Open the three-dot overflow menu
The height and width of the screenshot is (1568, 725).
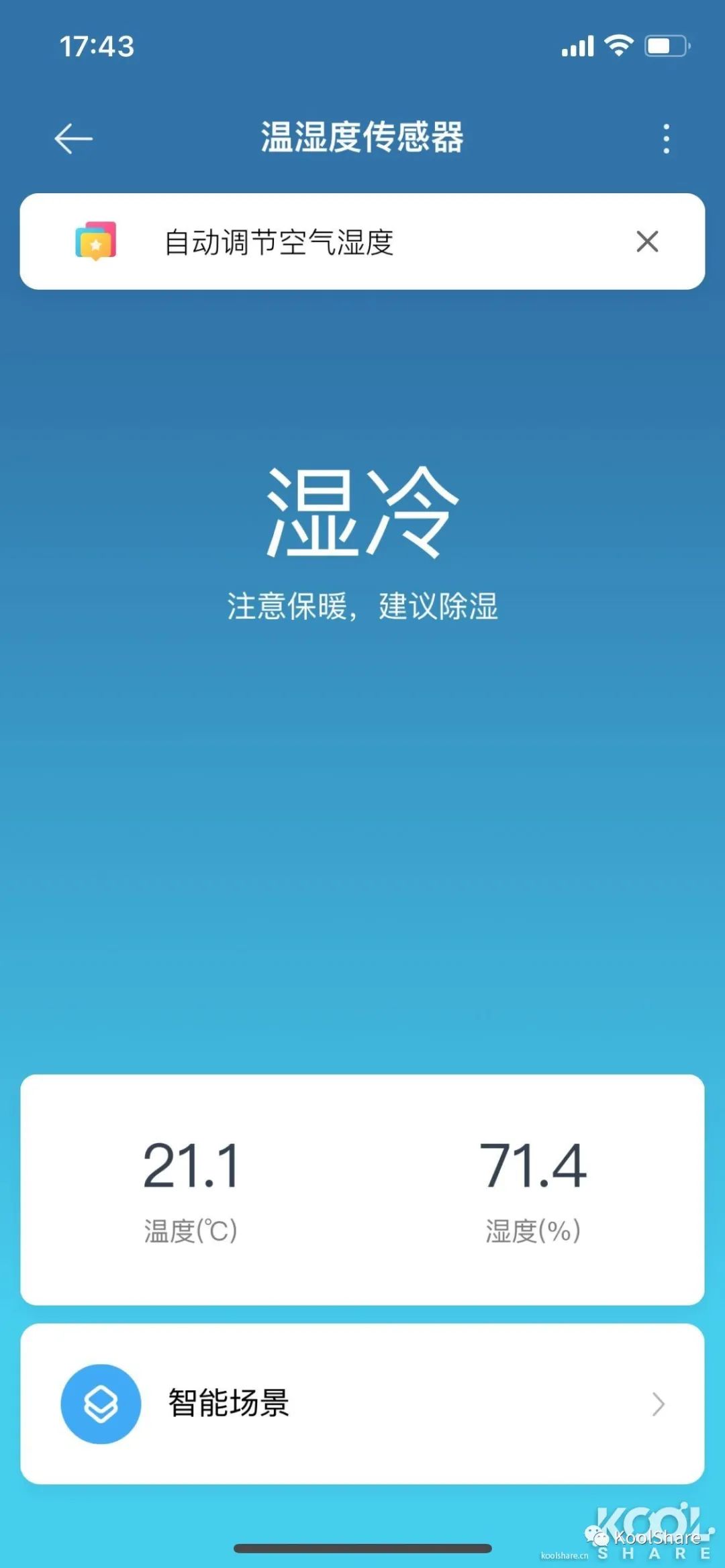click(x=665, y=139)
